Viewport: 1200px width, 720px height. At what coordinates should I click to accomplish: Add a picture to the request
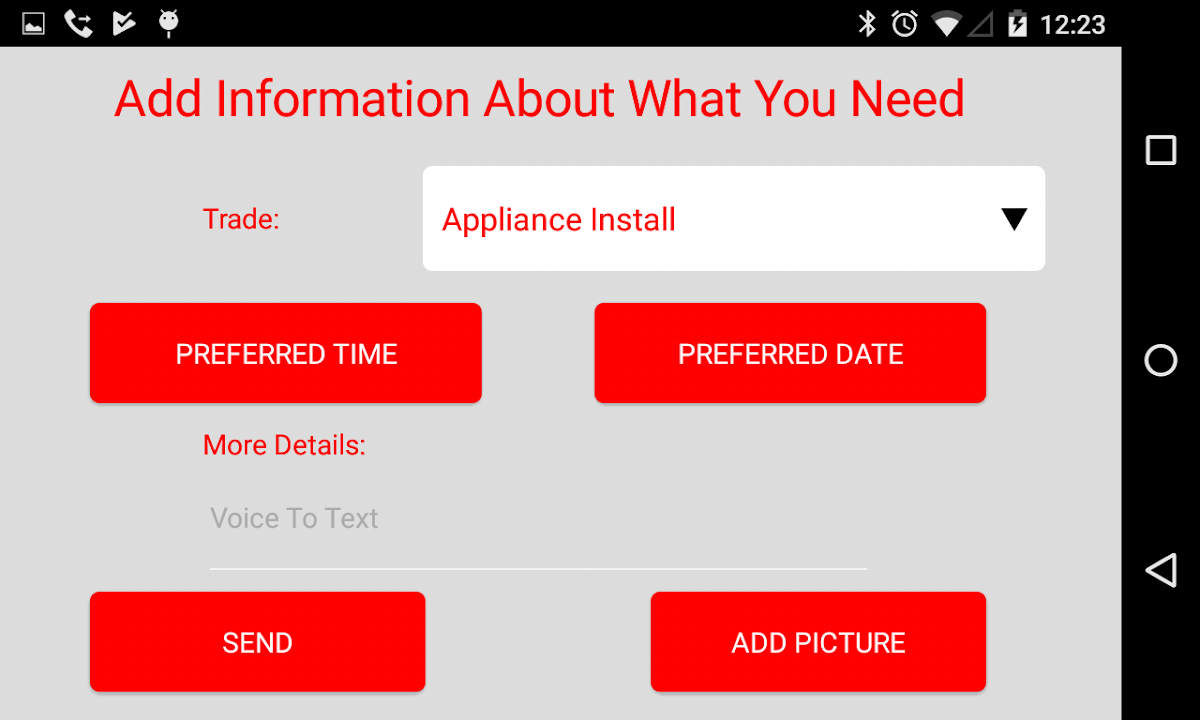(818, 642)
